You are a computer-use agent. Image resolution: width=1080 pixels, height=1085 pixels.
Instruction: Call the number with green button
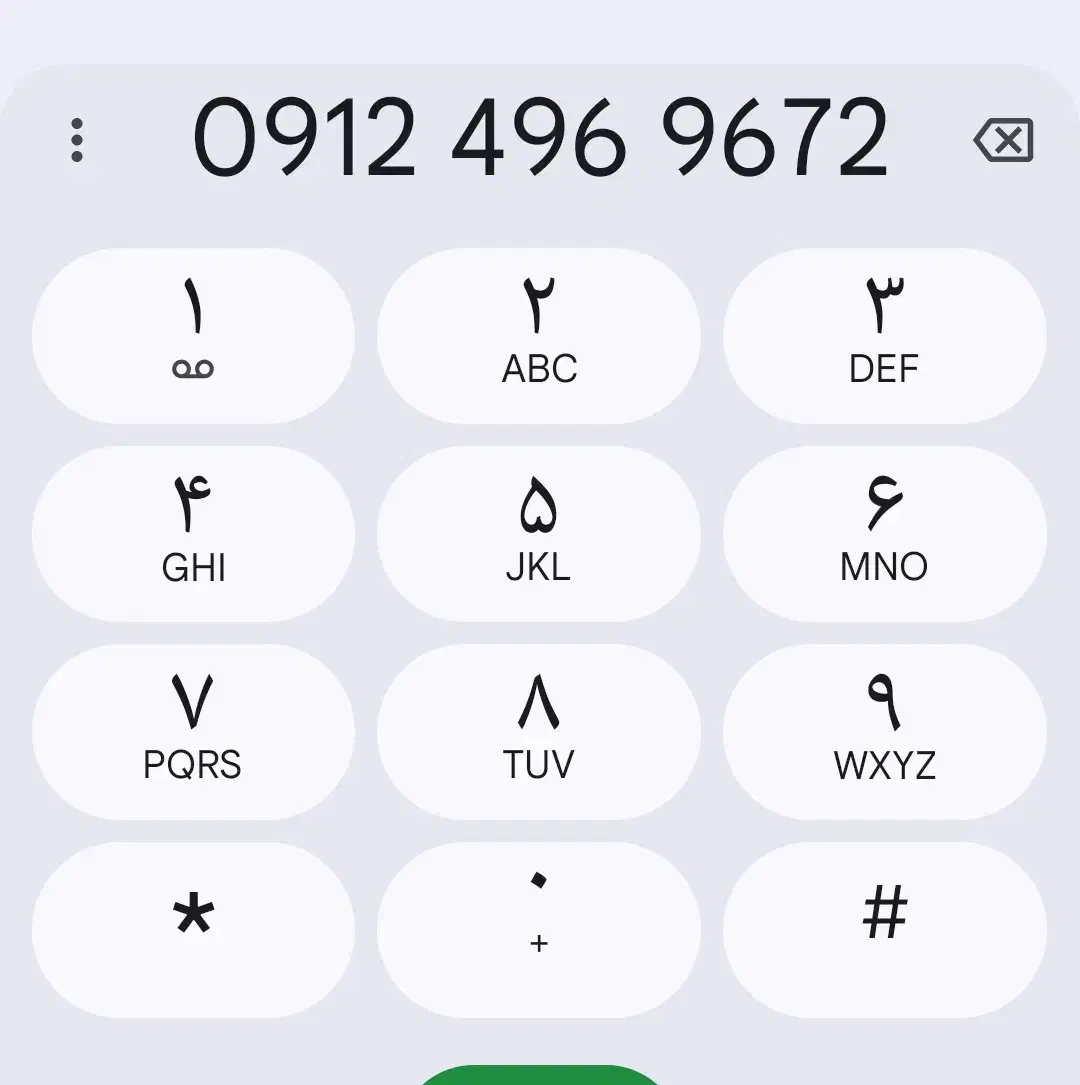539,1076
